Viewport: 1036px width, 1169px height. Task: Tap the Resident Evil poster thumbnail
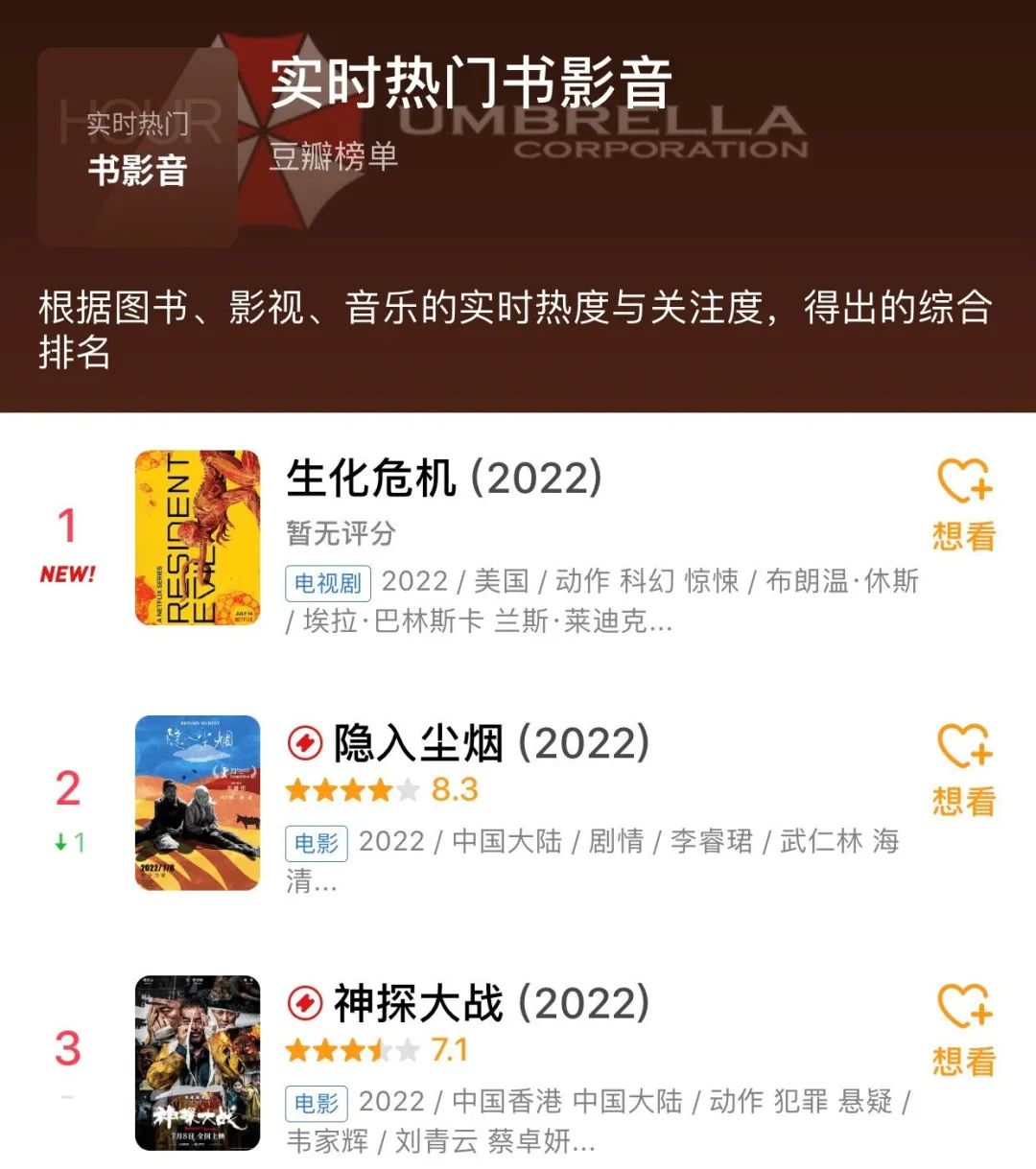pyautogui.click(x=198, y=538)
